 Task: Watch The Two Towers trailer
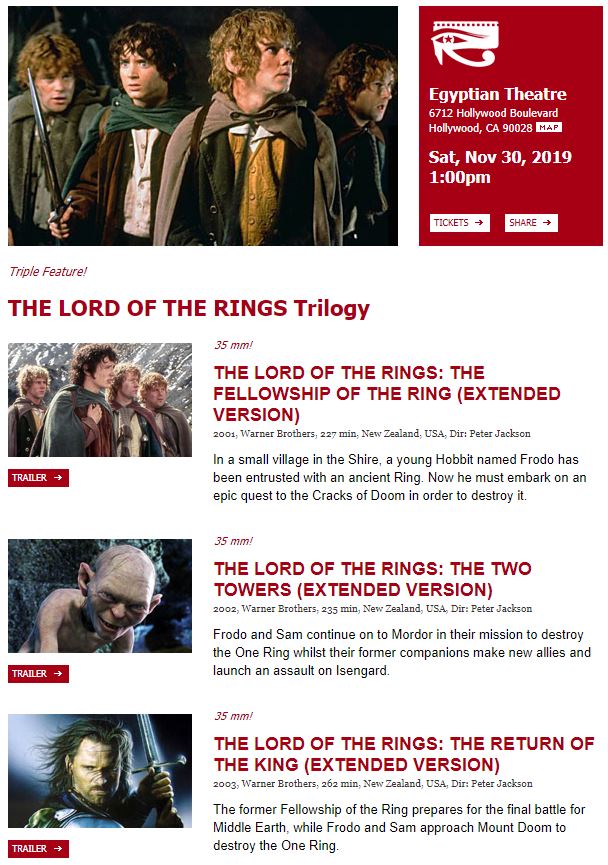tap(38, 674)
